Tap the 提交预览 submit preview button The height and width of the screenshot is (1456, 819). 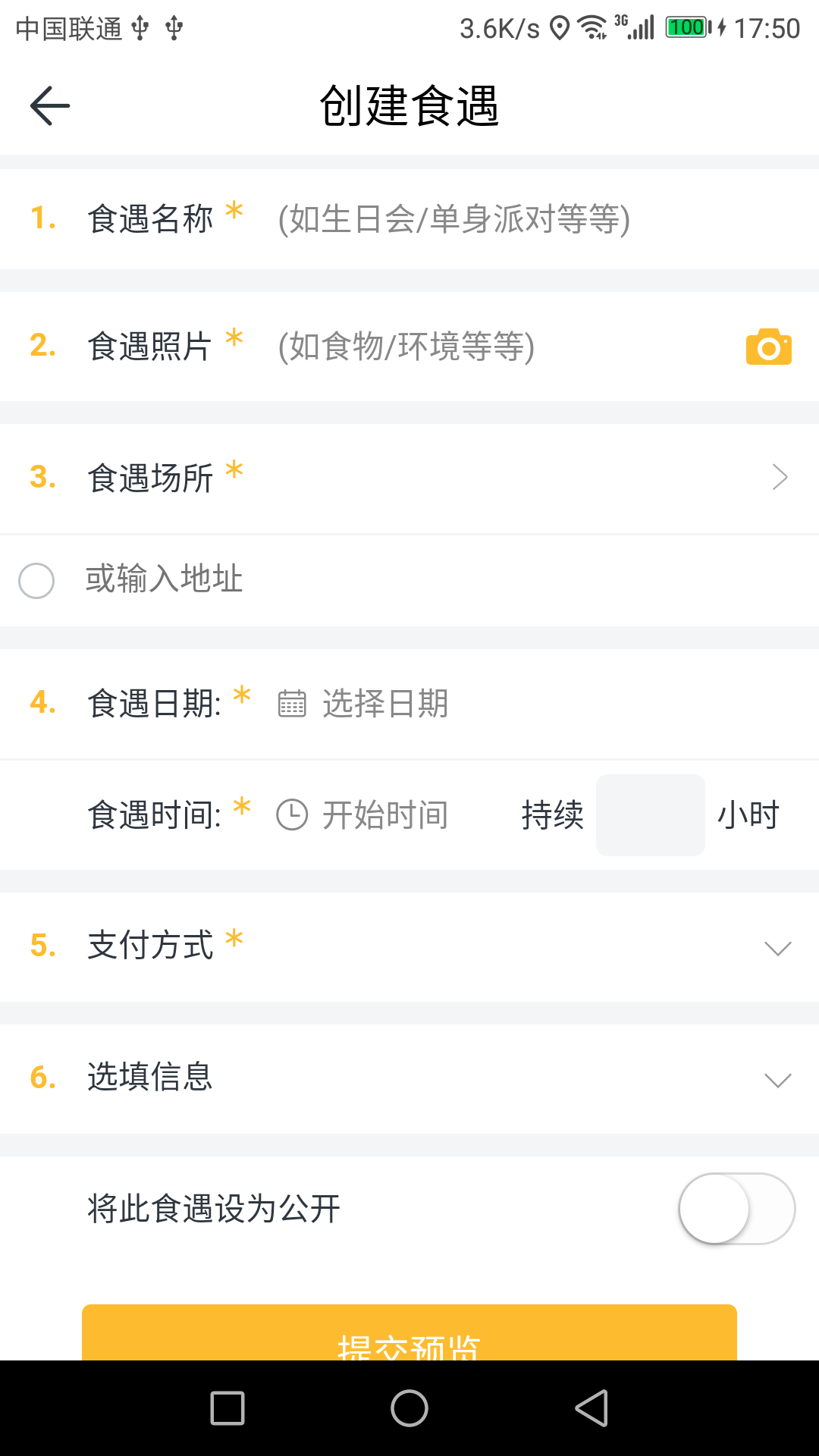[x=409, y=1332]
